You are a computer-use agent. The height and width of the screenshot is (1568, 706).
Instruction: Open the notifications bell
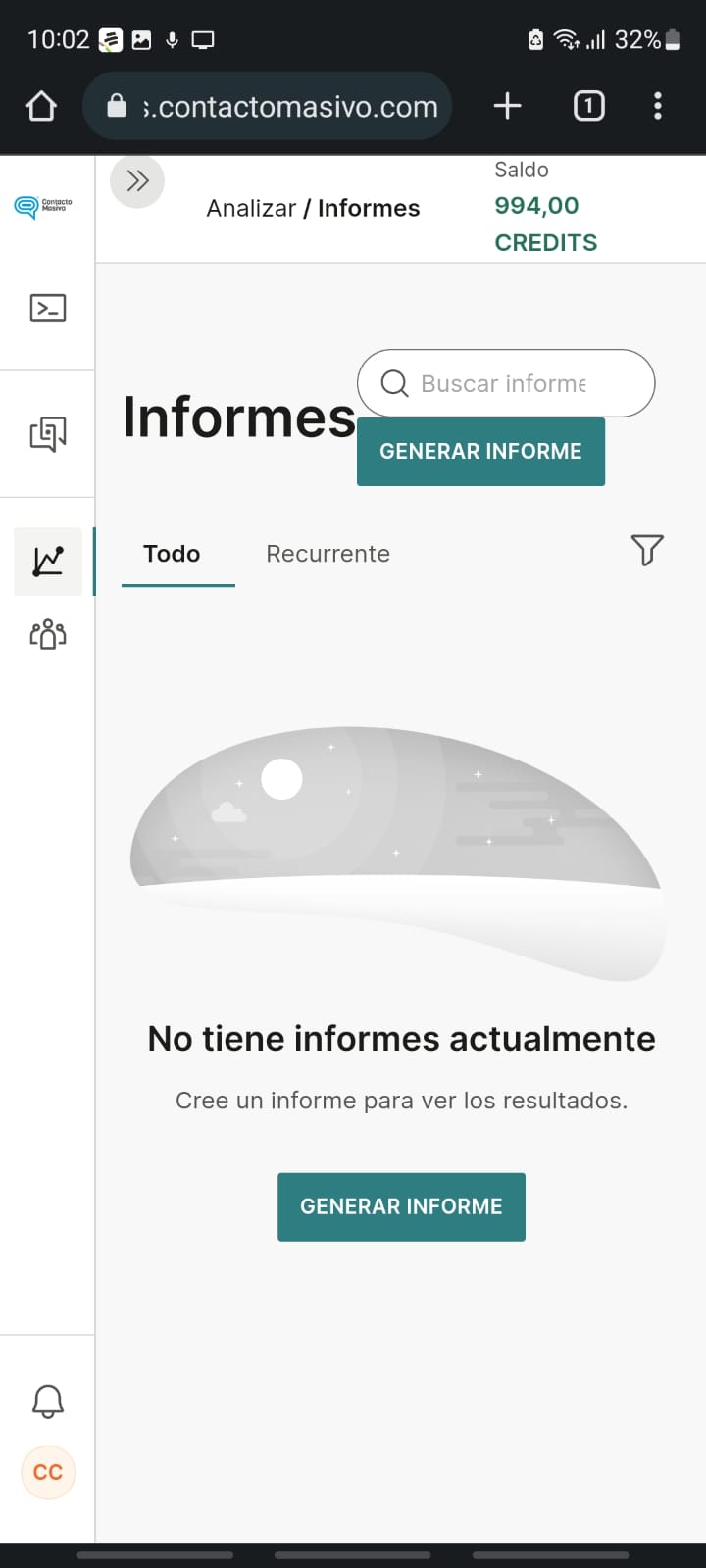pos(47,1400)
